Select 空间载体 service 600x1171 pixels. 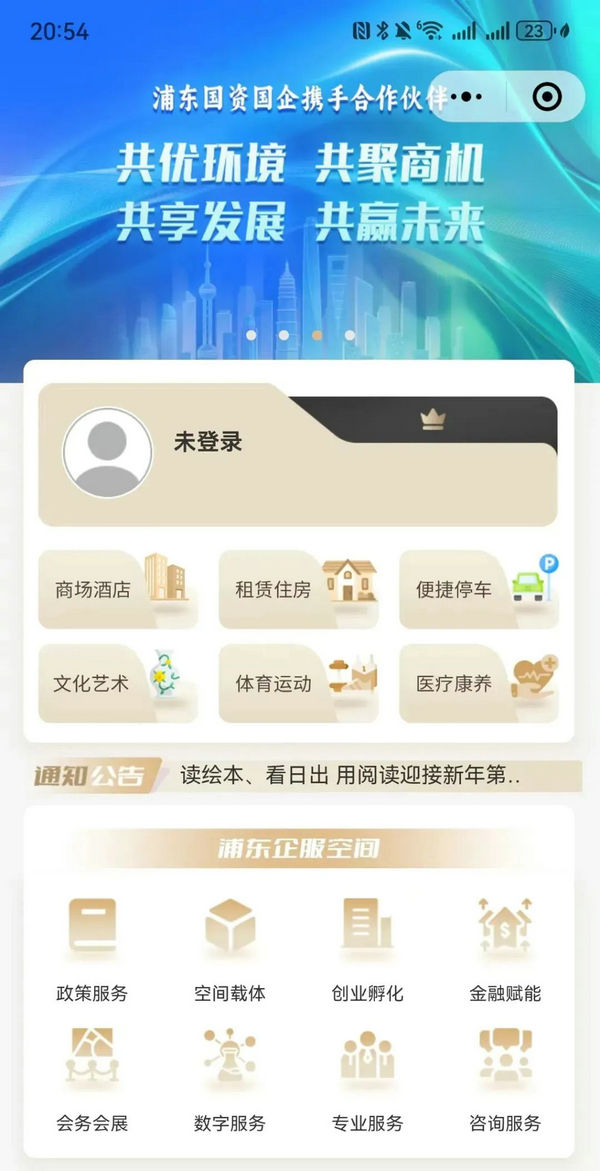230,948
